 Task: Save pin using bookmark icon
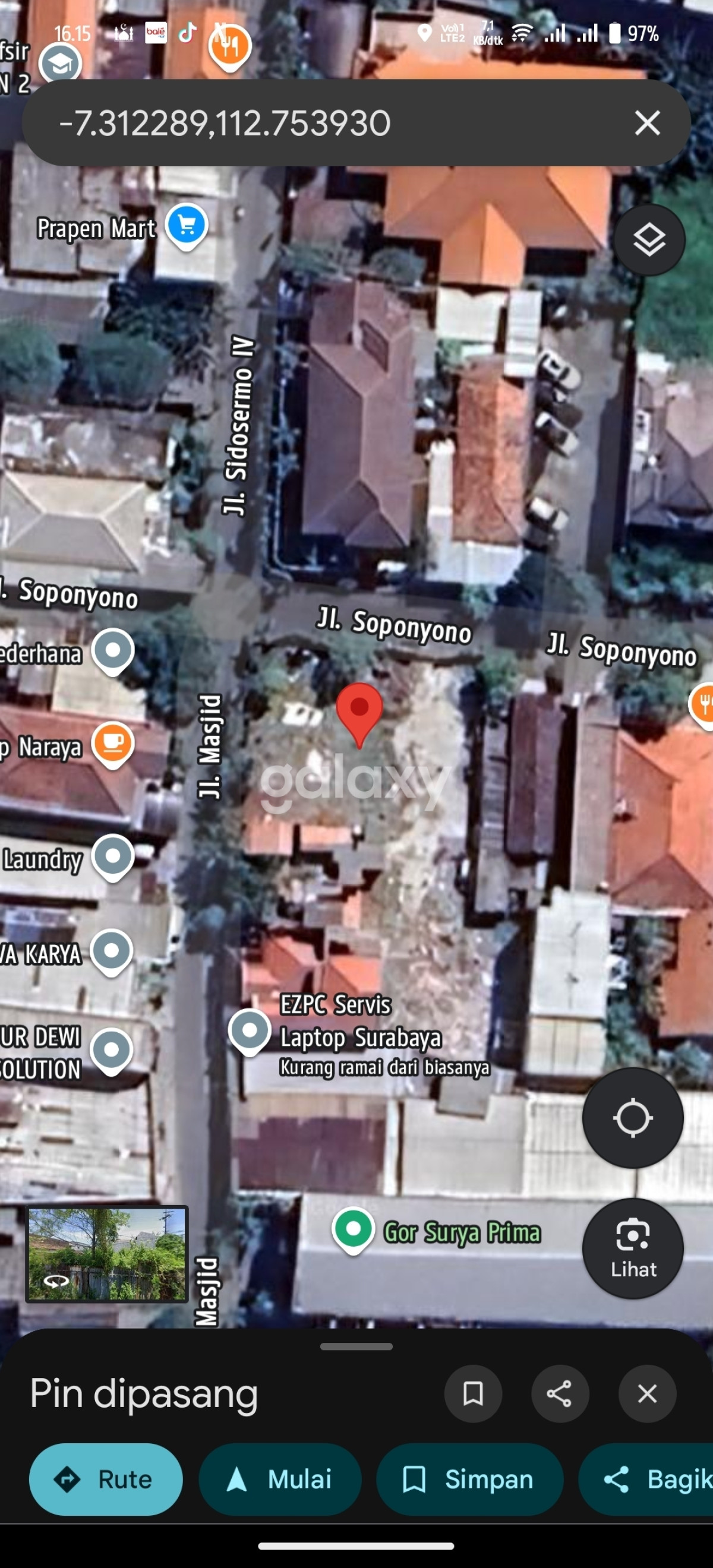tap(473, 1394)
